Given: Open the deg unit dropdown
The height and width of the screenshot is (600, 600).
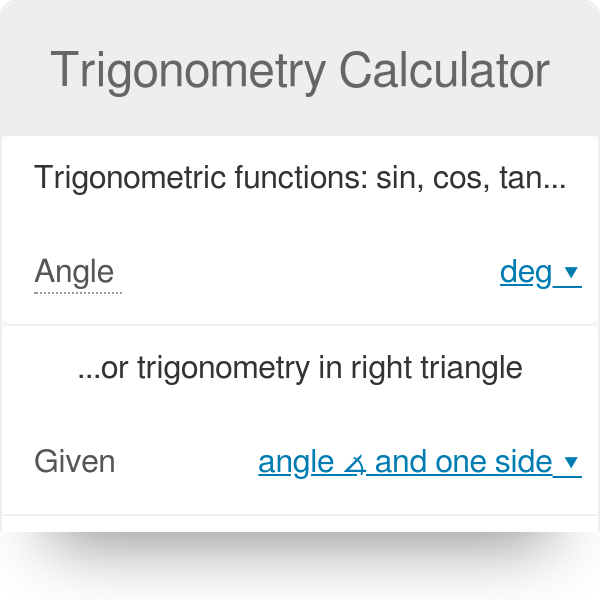Looking at the screenshot, I should tap(540, 272).
